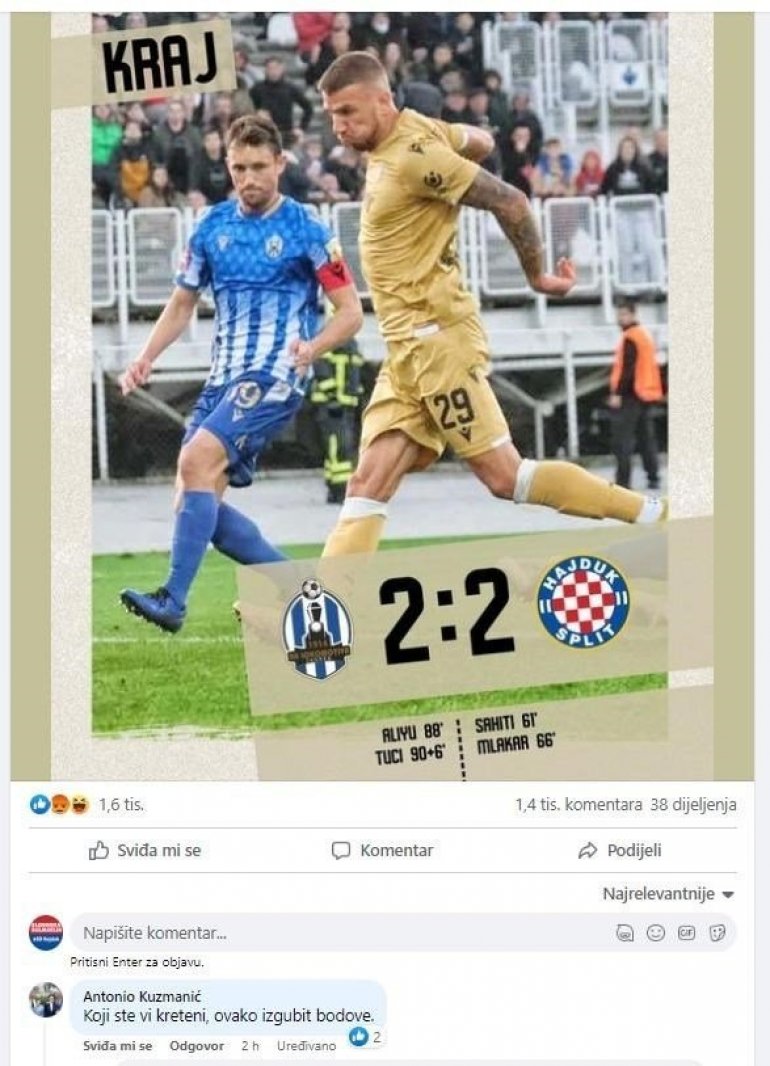Tap the Komentar button under post
The image size is (770, 1066).
(x=383, y=851)
